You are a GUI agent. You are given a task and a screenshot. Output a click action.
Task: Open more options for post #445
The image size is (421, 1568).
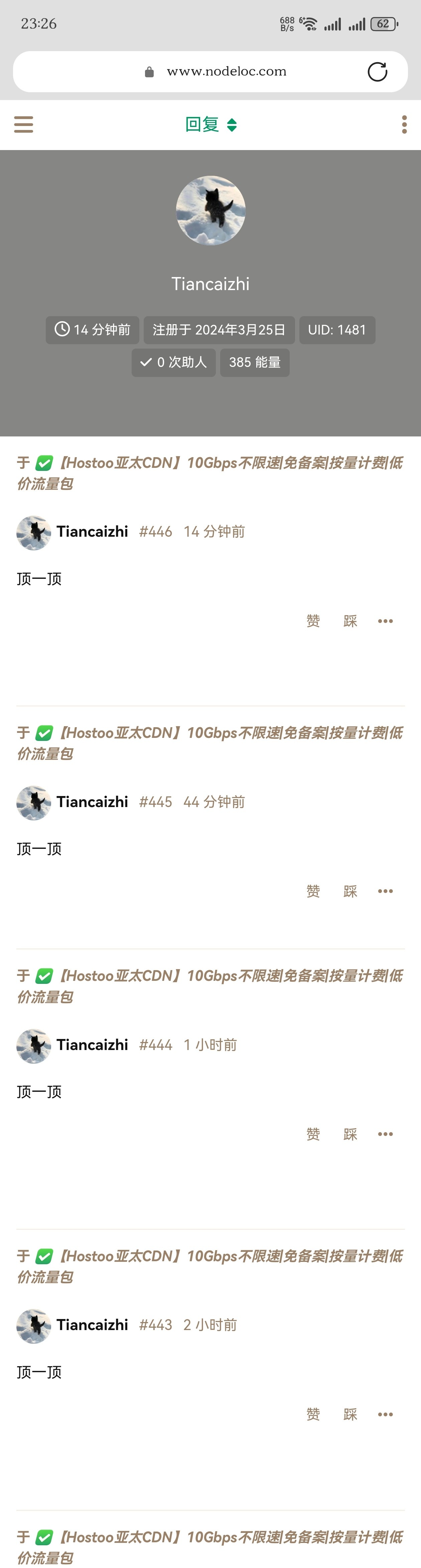coord(385,891)
